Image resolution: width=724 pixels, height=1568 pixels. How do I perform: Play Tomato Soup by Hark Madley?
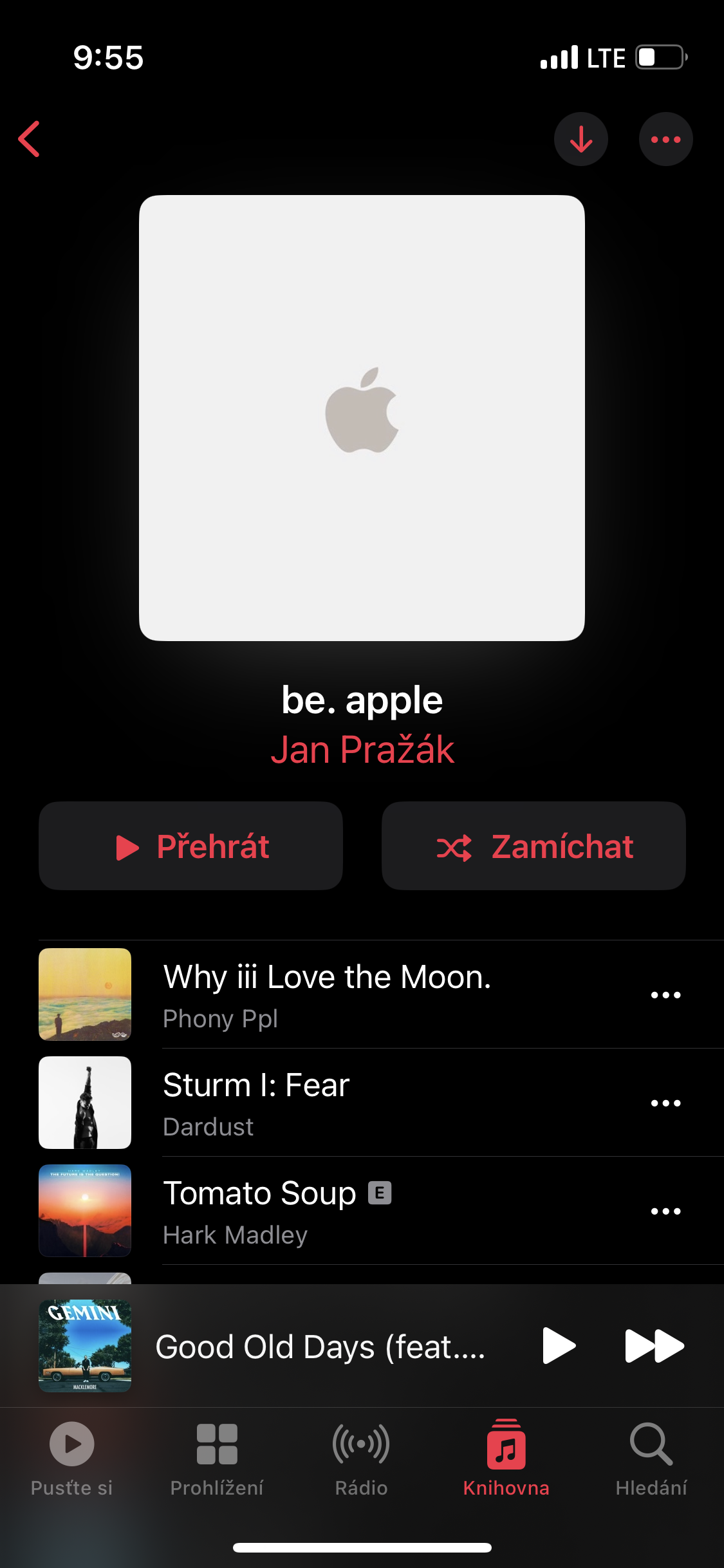pos(260,1210)
